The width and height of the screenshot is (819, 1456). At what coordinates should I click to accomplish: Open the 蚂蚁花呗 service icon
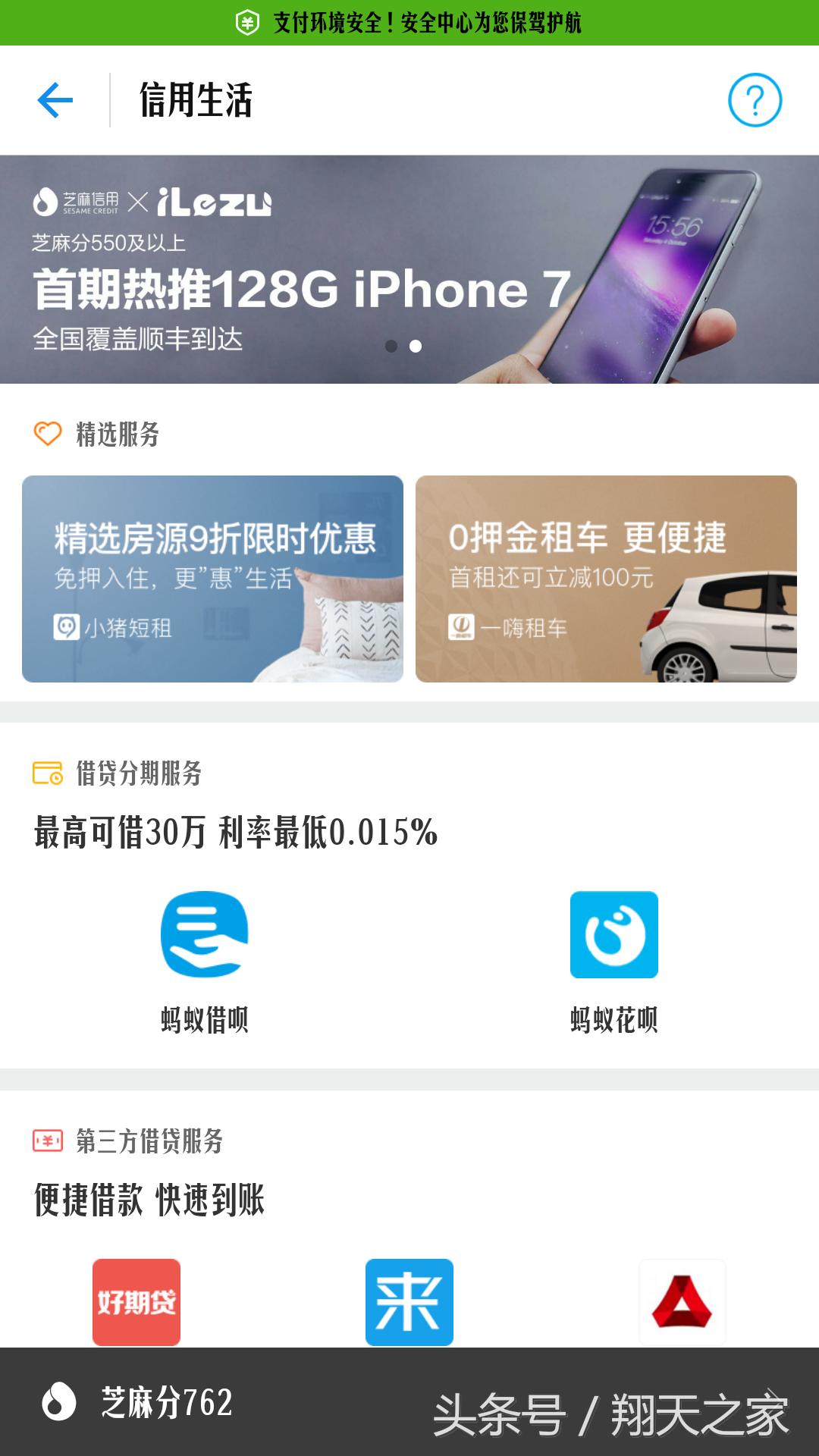[614, 937]
